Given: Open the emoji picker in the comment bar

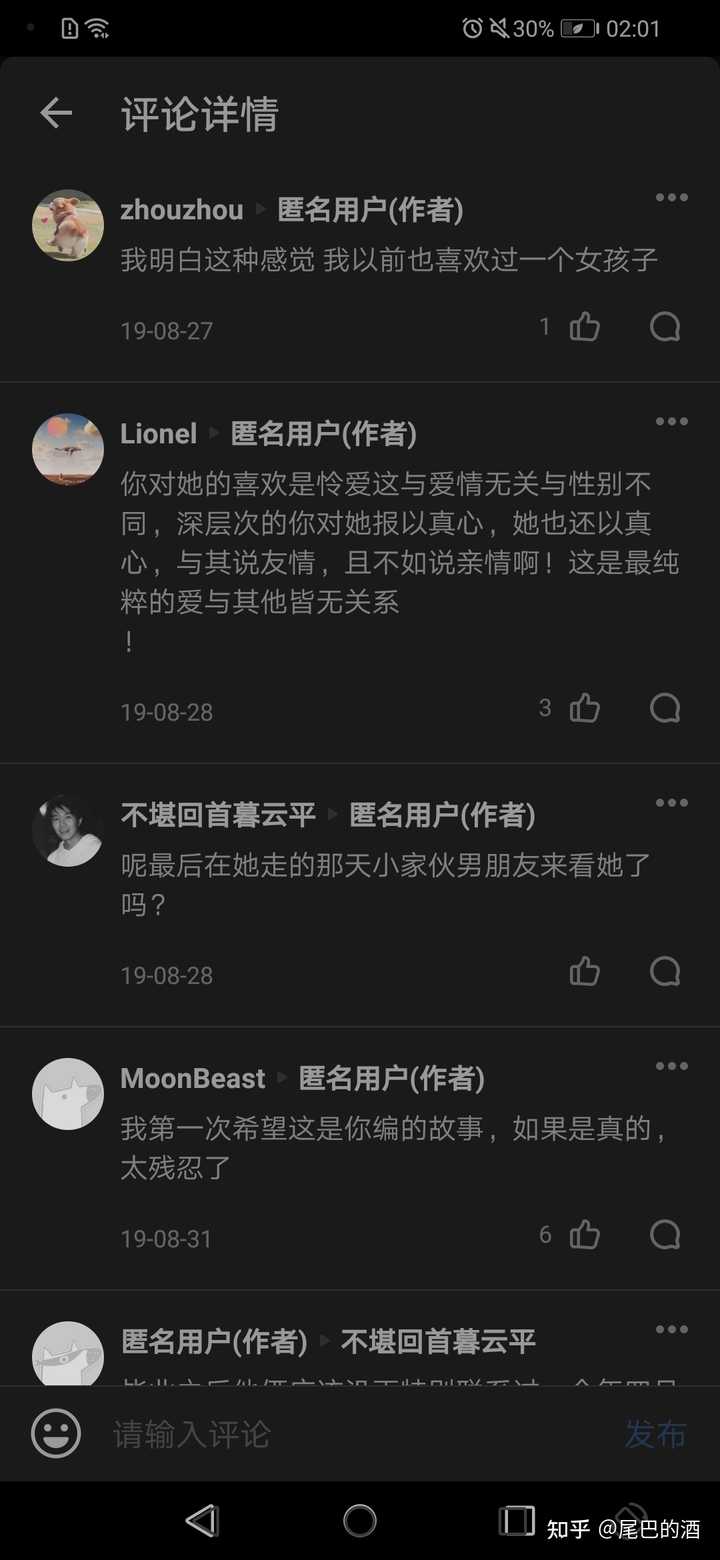Looking at the screenshot, I should pos(56,1433).
